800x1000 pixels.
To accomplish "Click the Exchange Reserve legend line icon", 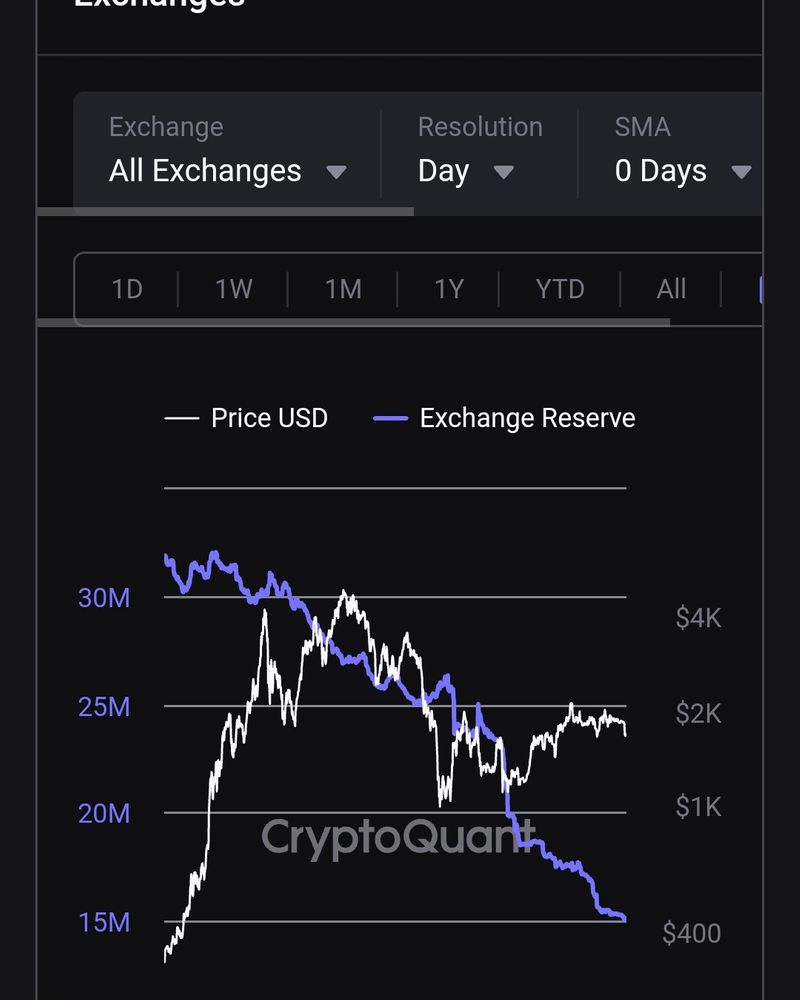I will [x=390, y=418].
